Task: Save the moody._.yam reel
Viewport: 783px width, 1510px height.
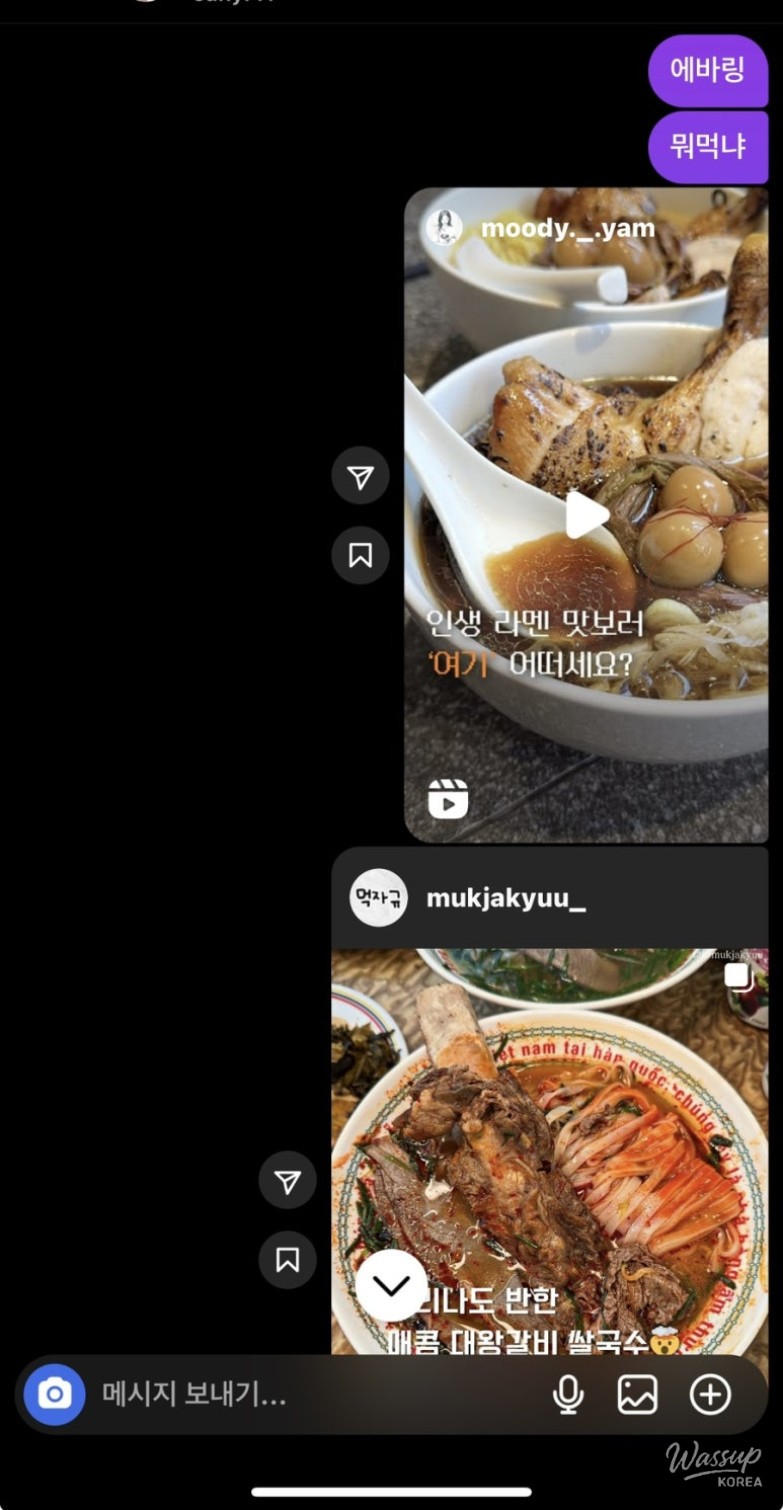Action: tap(360, 555)
